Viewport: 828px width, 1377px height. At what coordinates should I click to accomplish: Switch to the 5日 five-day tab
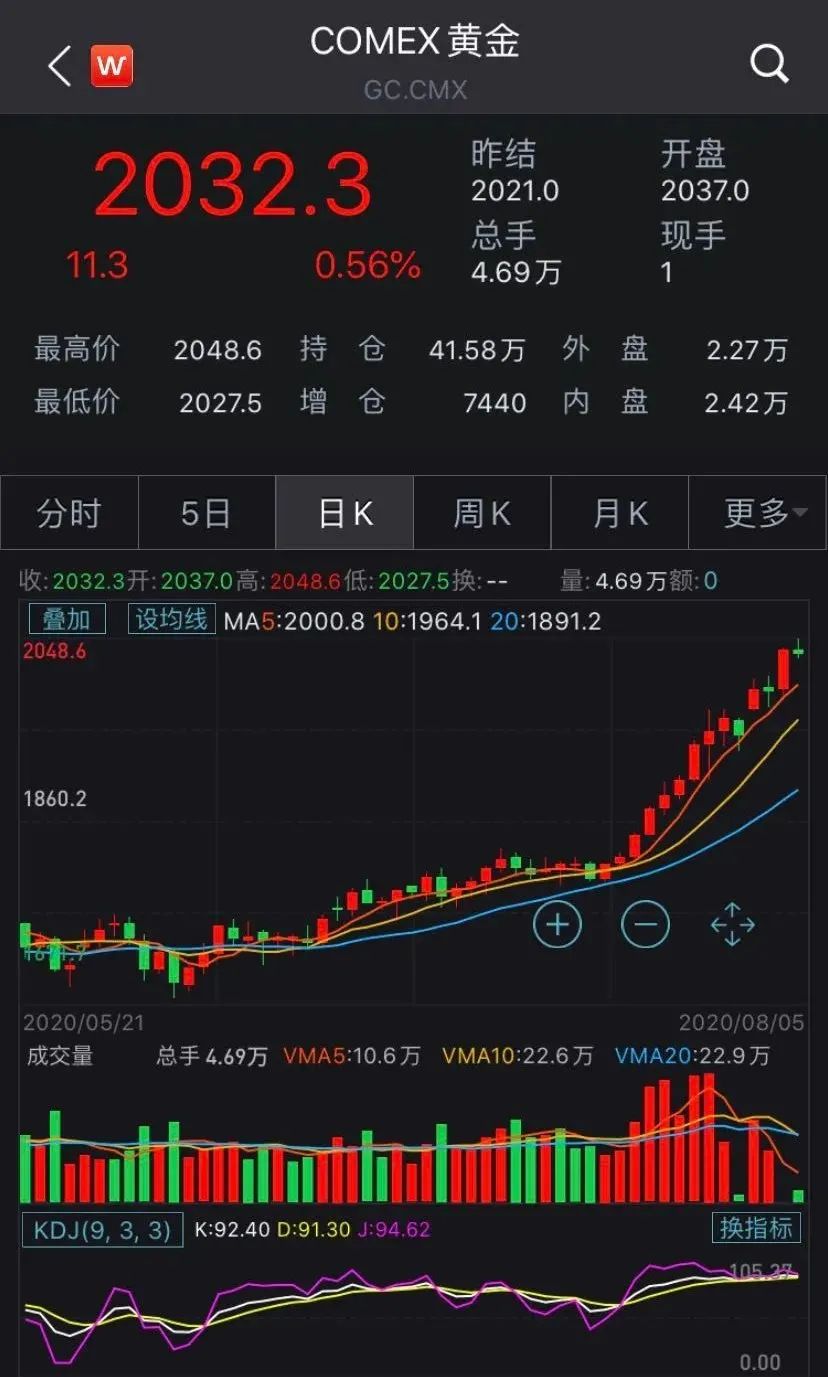pyautogui.click(x=206, y=513)
